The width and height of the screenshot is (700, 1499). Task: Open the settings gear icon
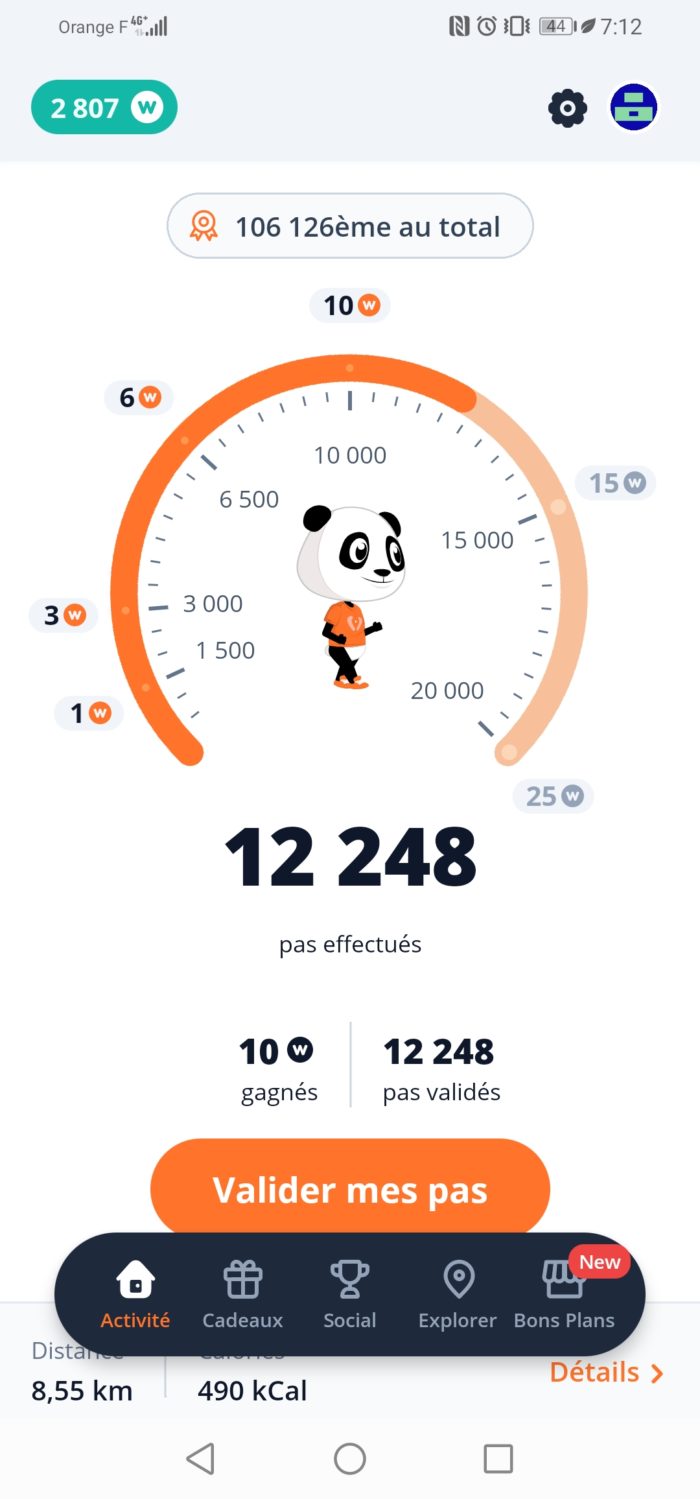click(568, 108)
